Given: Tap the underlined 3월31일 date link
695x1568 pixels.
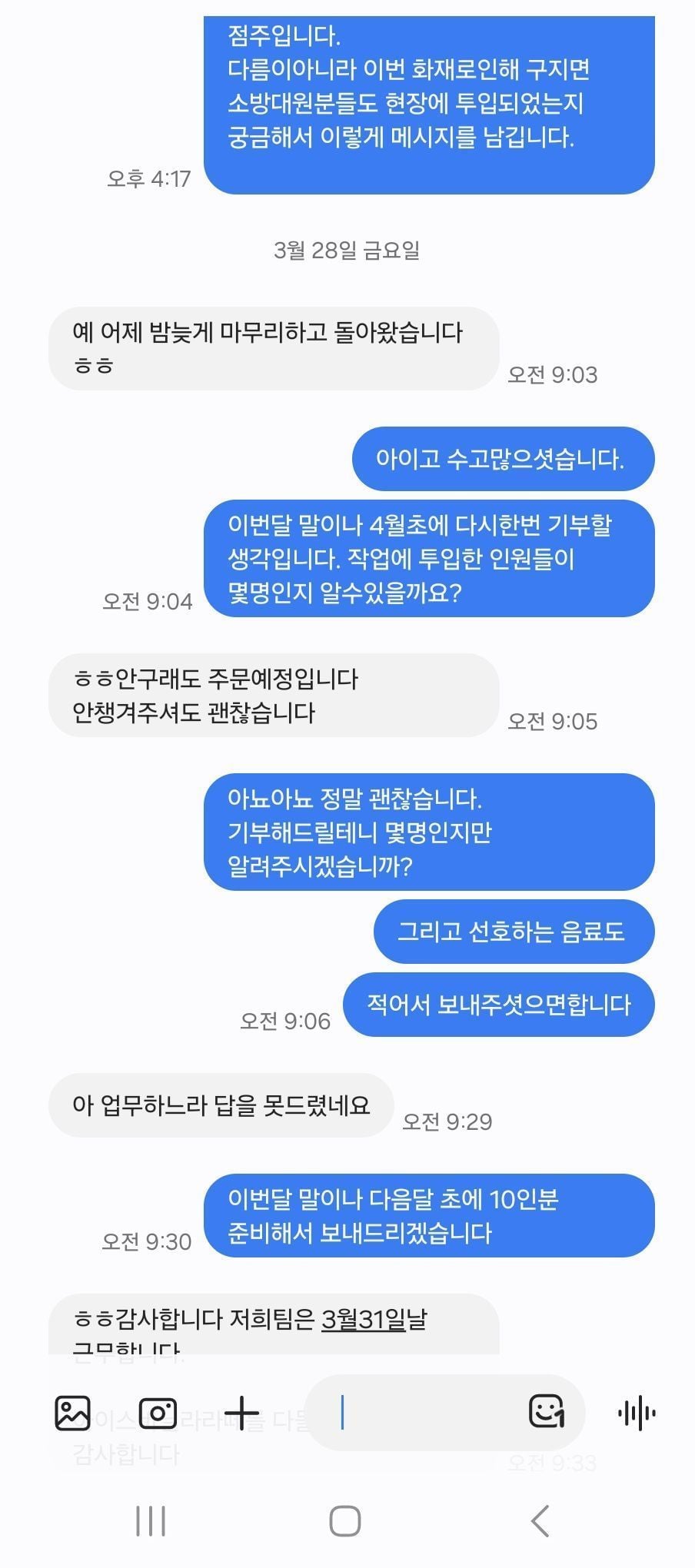Looking at the screenshot, I should tap(363, 1319).
